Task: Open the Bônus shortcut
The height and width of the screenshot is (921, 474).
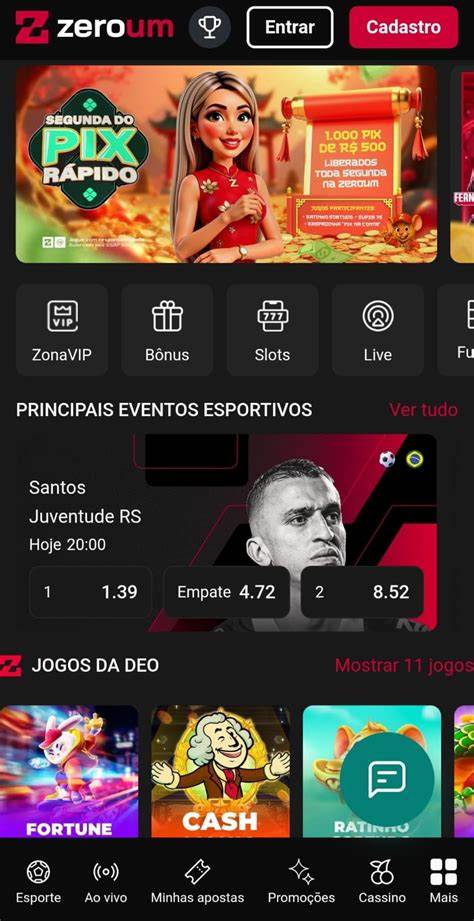Action: [x=167, y=330]
